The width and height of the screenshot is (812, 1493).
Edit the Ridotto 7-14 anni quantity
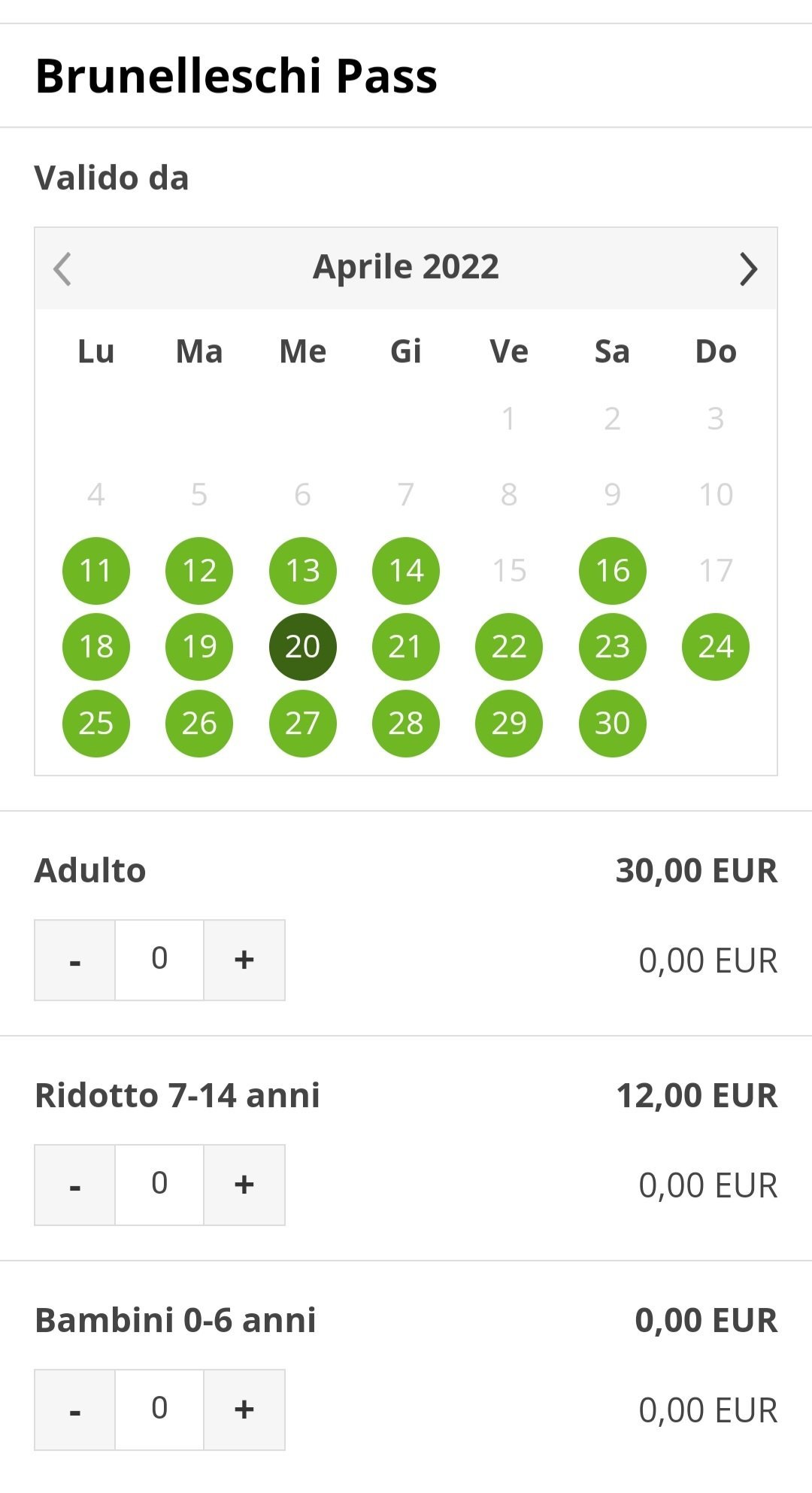[x=159, y=1185]
